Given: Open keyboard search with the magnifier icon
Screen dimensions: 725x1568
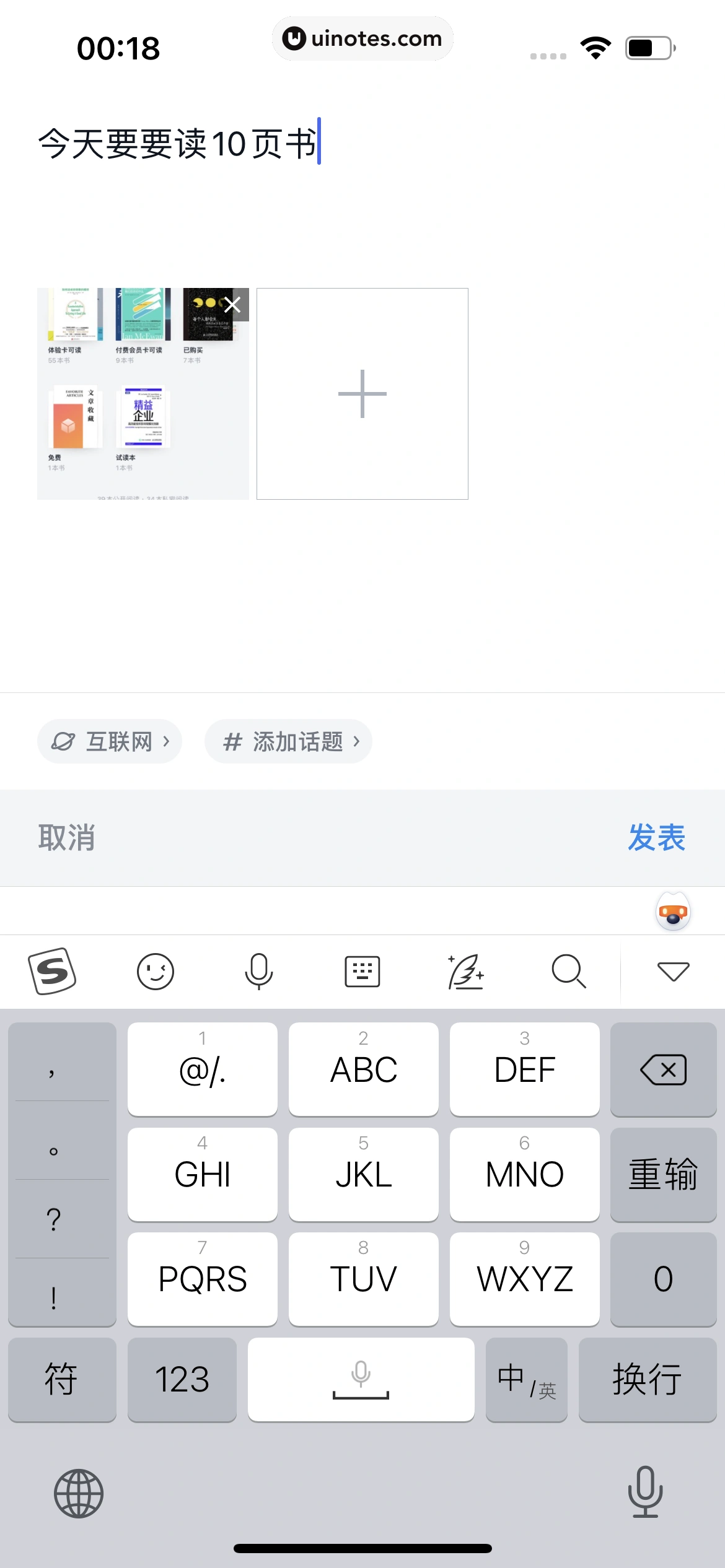Looking at the screenshot, I should point(569,971).
